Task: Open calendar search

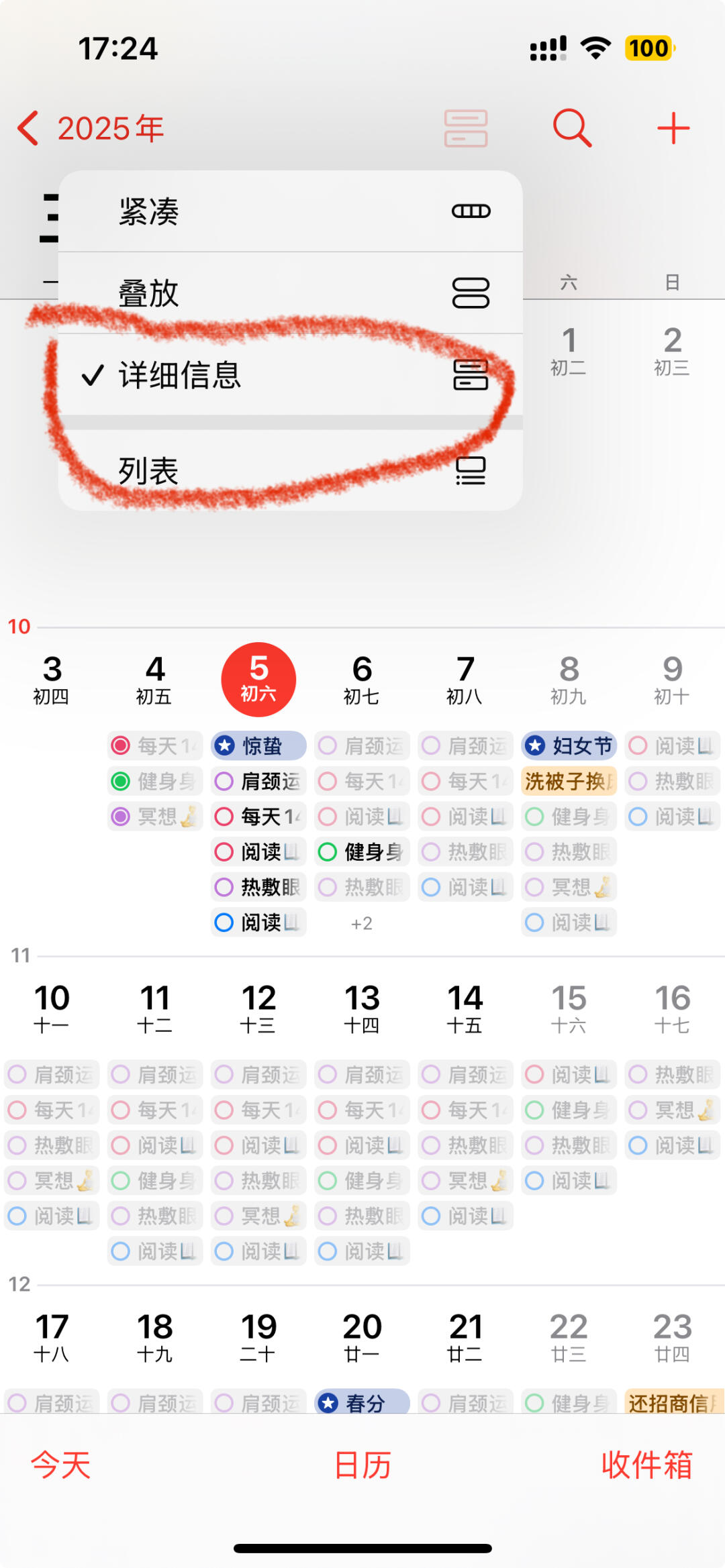Action: [572, 127]
